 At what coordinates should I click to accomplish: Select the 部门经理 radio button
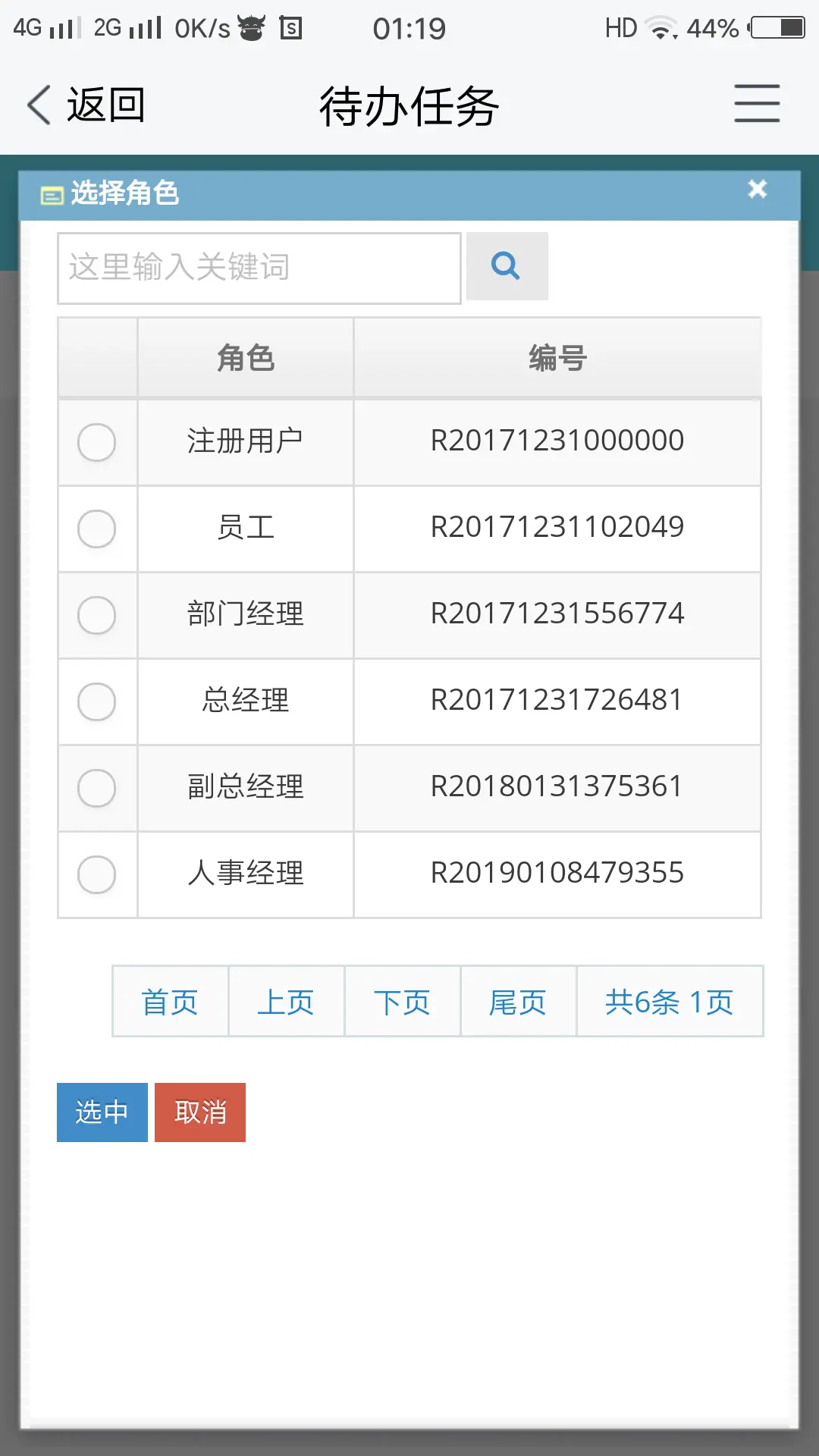click(x=97, y=615)
